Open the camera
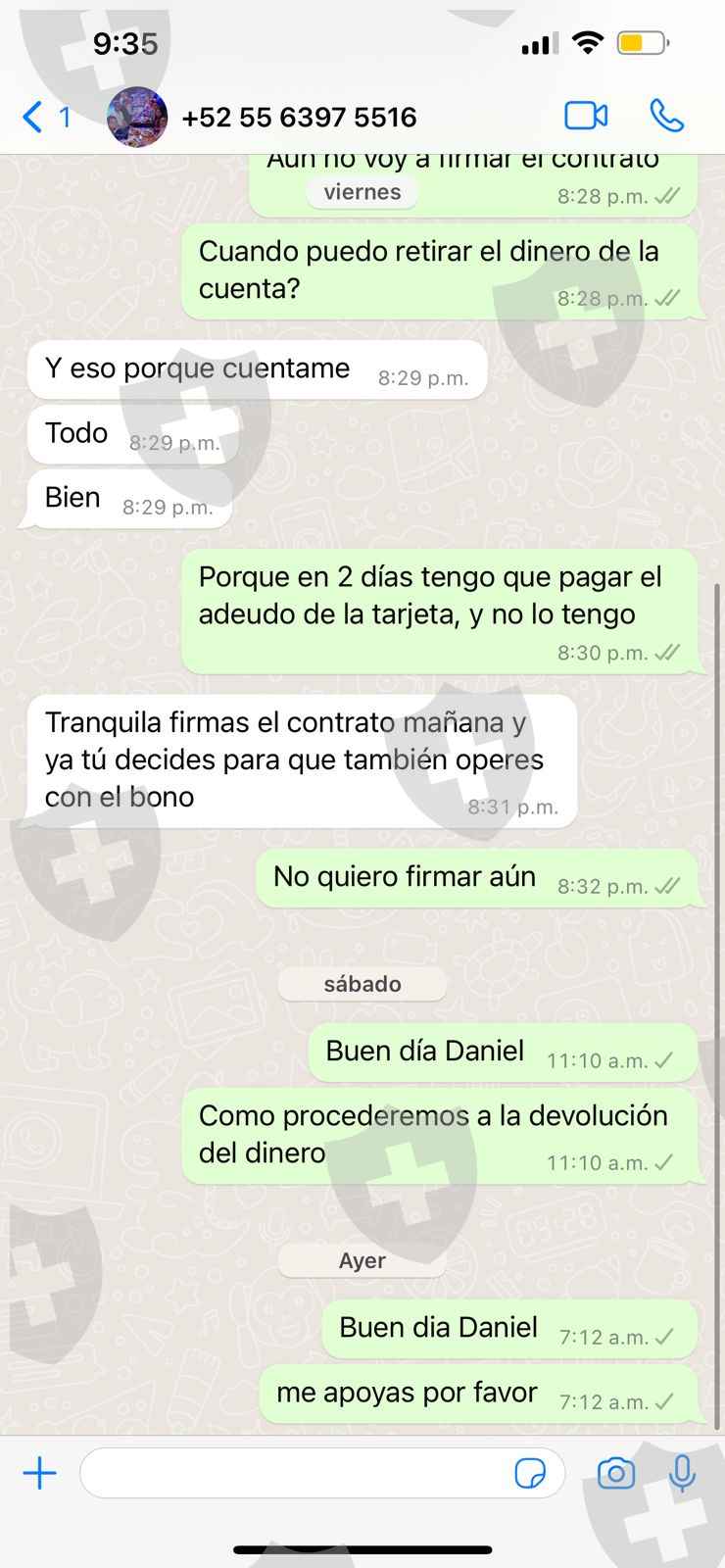The width and height of the screenshot is (725, 1568). 616,1473
